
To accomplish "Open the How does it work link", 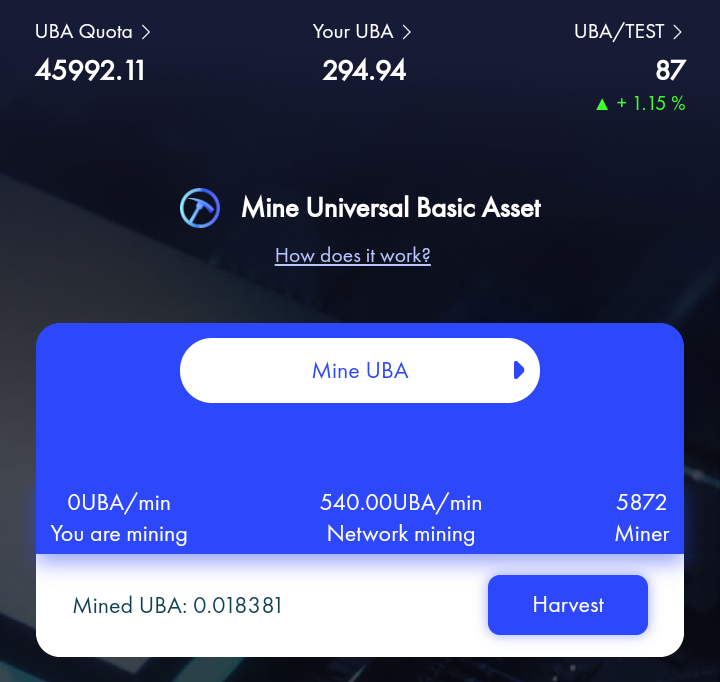I will [x=352, y=255].
